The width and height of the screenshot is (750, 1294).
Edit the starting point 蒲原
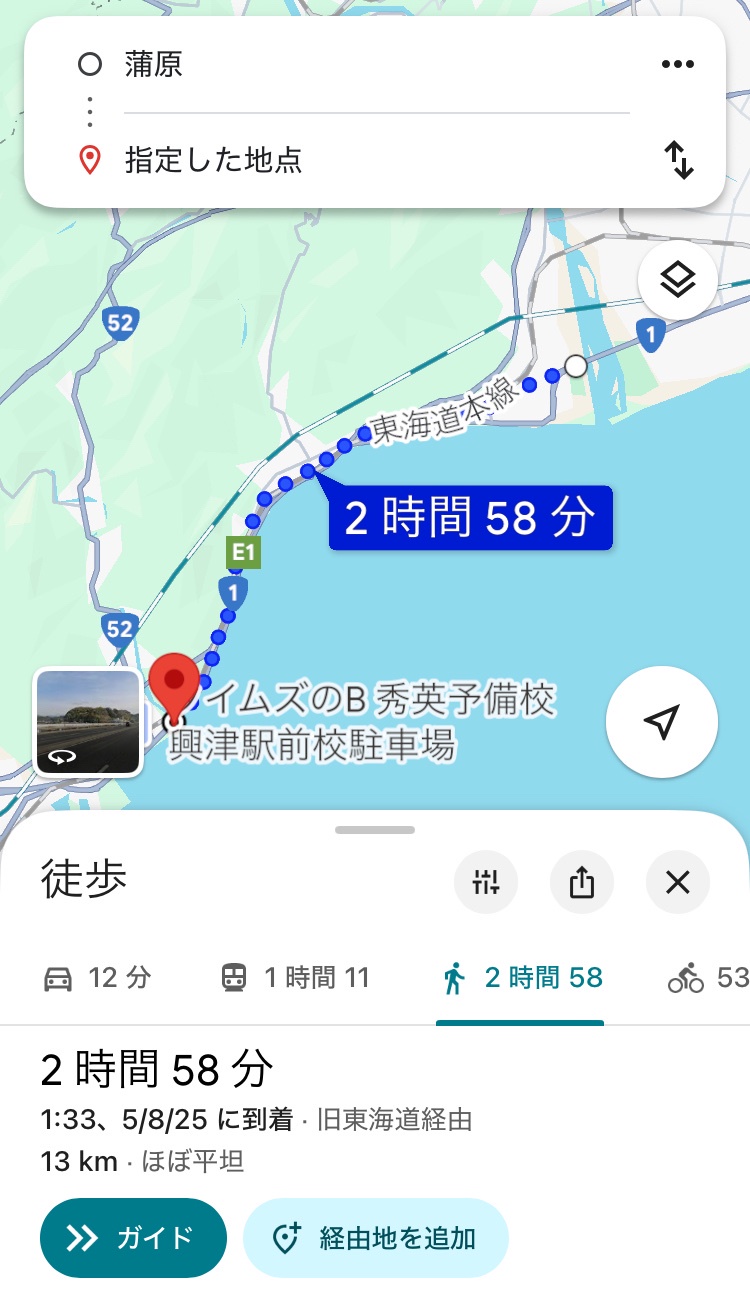[x=376, y=66]
